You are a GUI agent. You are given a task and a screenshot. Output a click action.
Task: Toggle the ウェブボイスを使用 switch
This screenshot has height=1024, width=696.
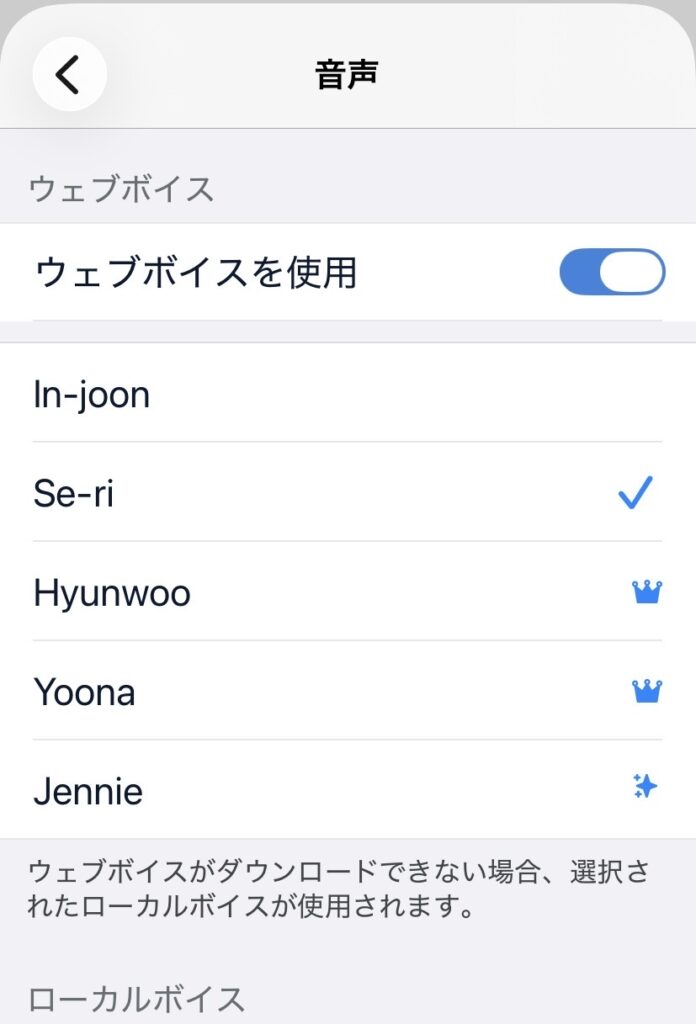point(611,272)
